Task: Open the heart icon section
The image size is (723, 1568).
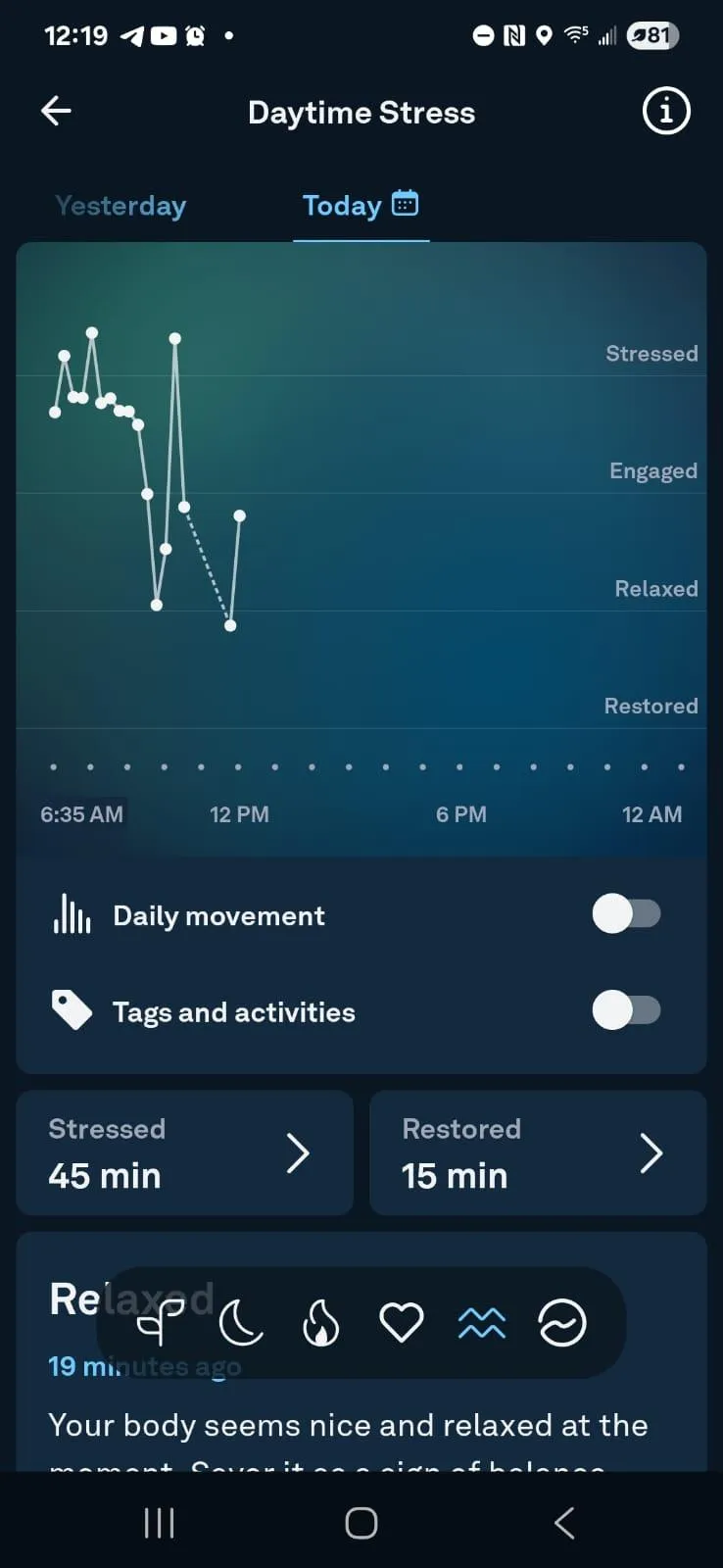Action: click(402, 1323)
